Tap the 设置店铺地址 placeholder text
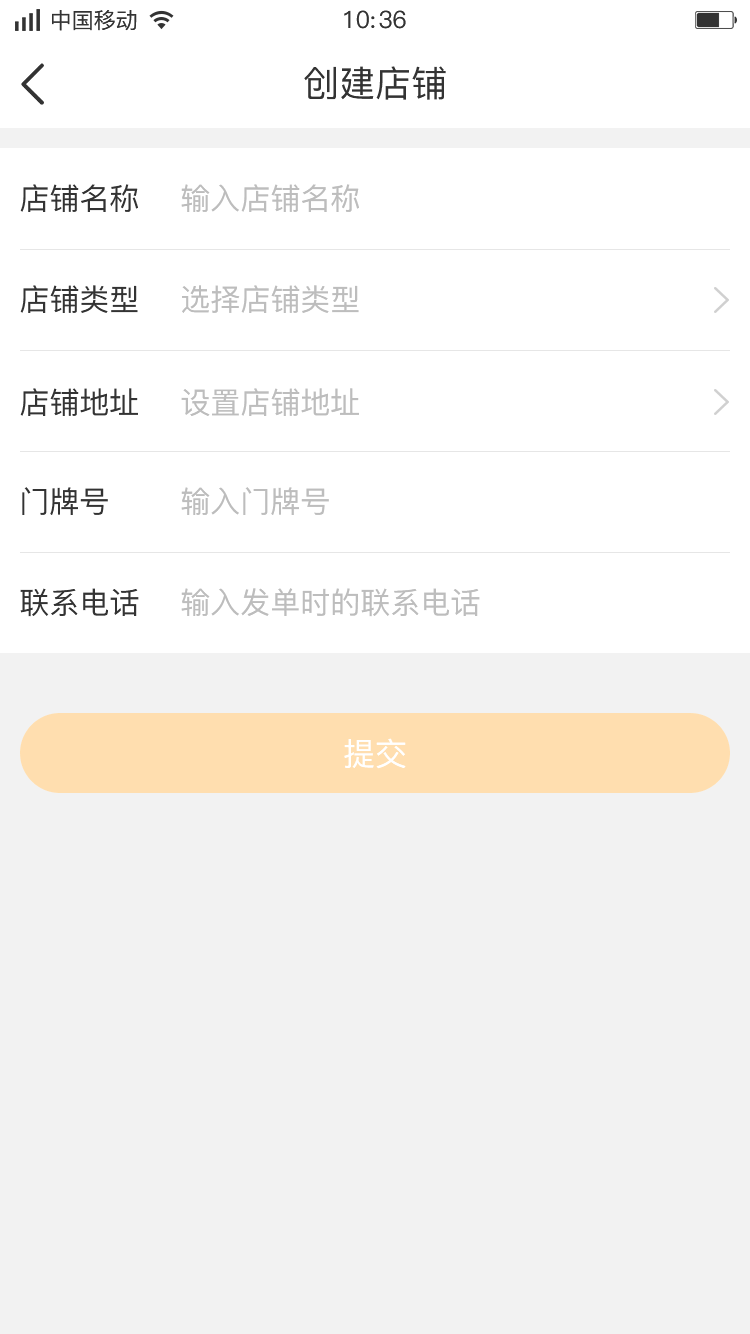This screenshot has height=1334, width=750. pos(270,402)
